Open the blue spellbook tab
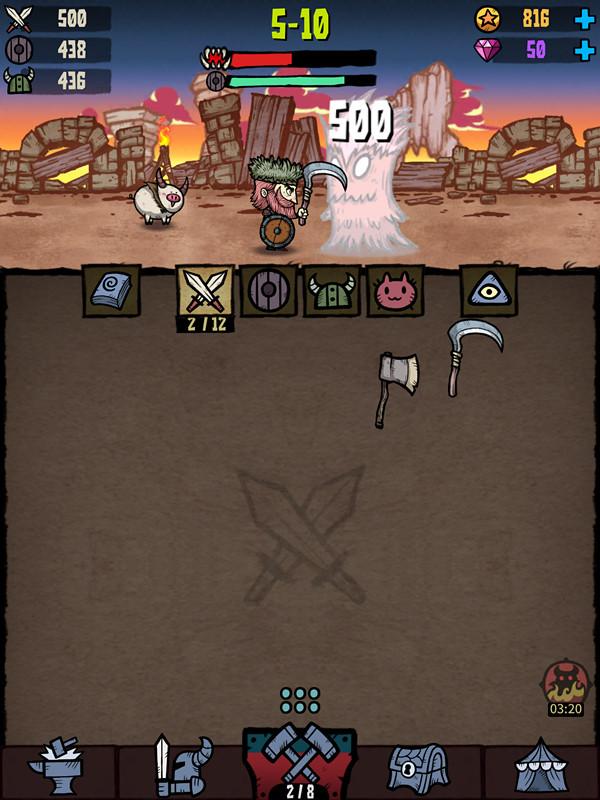Image resolution: width=600 pixels, height=800 pixels. click(x=111, y=291)
